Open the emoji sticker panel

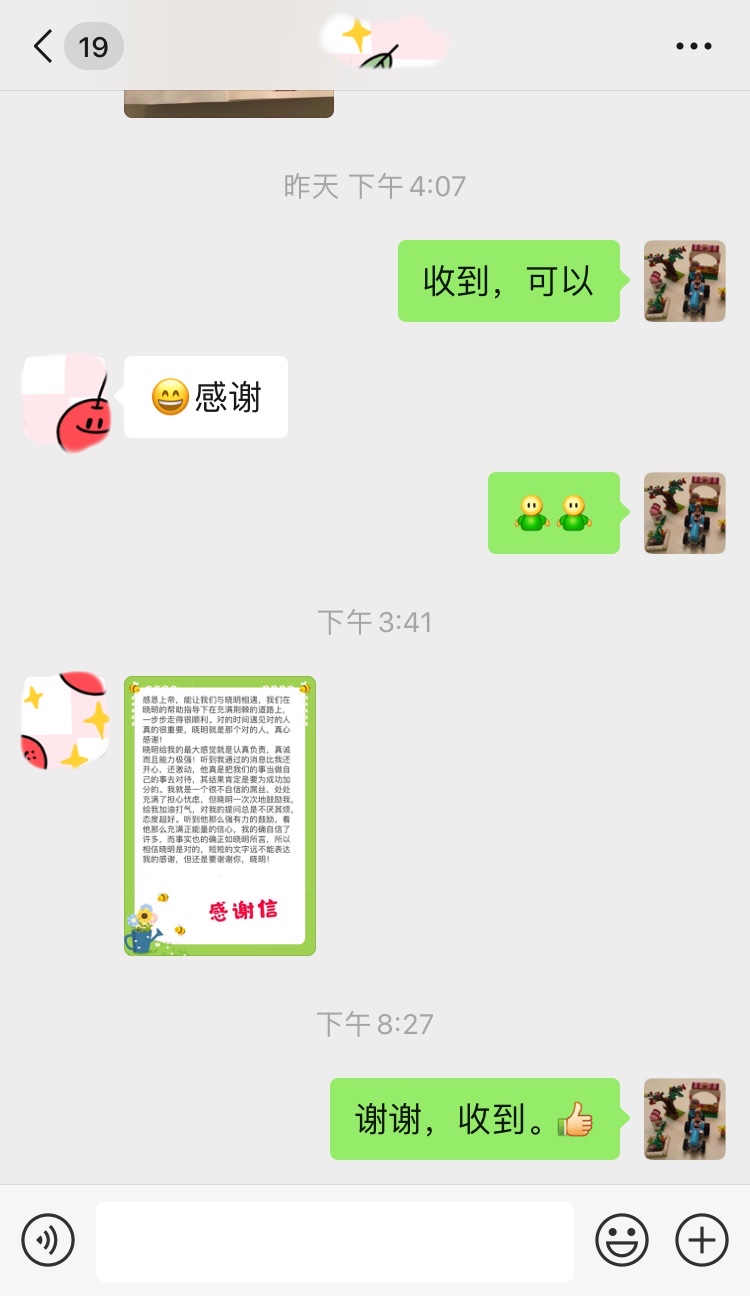(622, 1240)
